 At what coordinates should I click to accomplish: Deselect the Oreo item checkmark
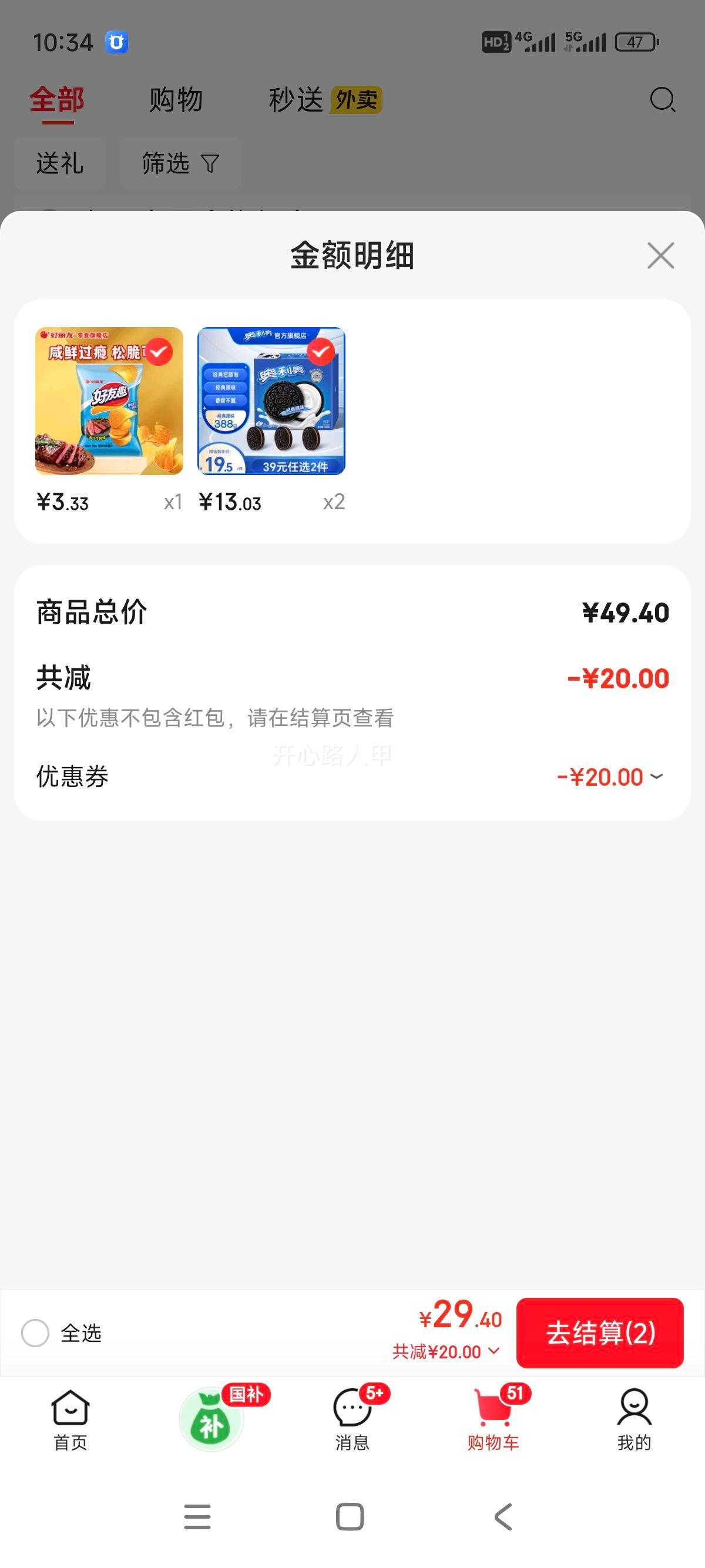321,351
